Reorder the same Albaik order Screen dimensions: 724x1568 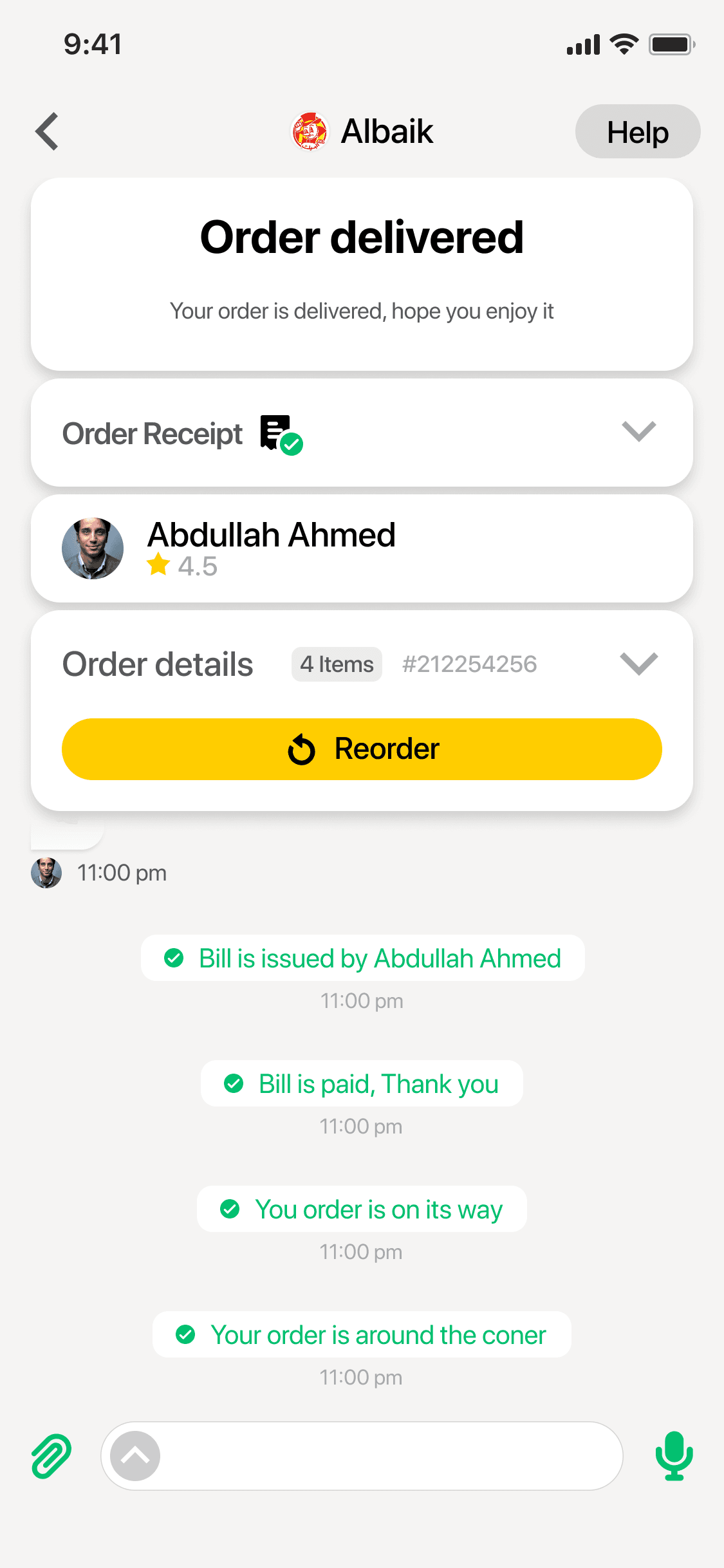pyautogui.click(x=362, y=749)
